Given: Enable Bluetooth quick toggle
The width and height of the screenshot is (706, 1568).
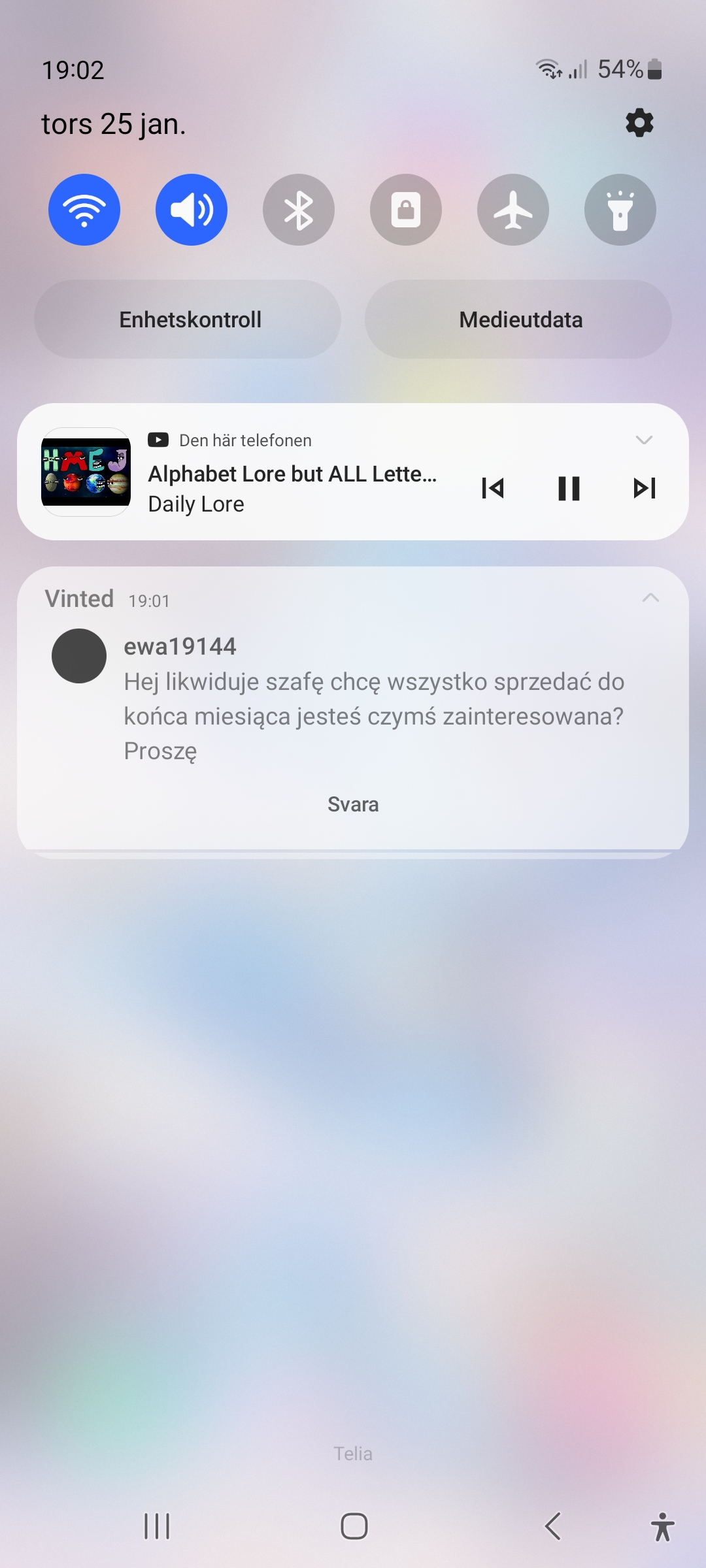Looking at the screenshot, I should pyautogui.click(x=299, y=210).
